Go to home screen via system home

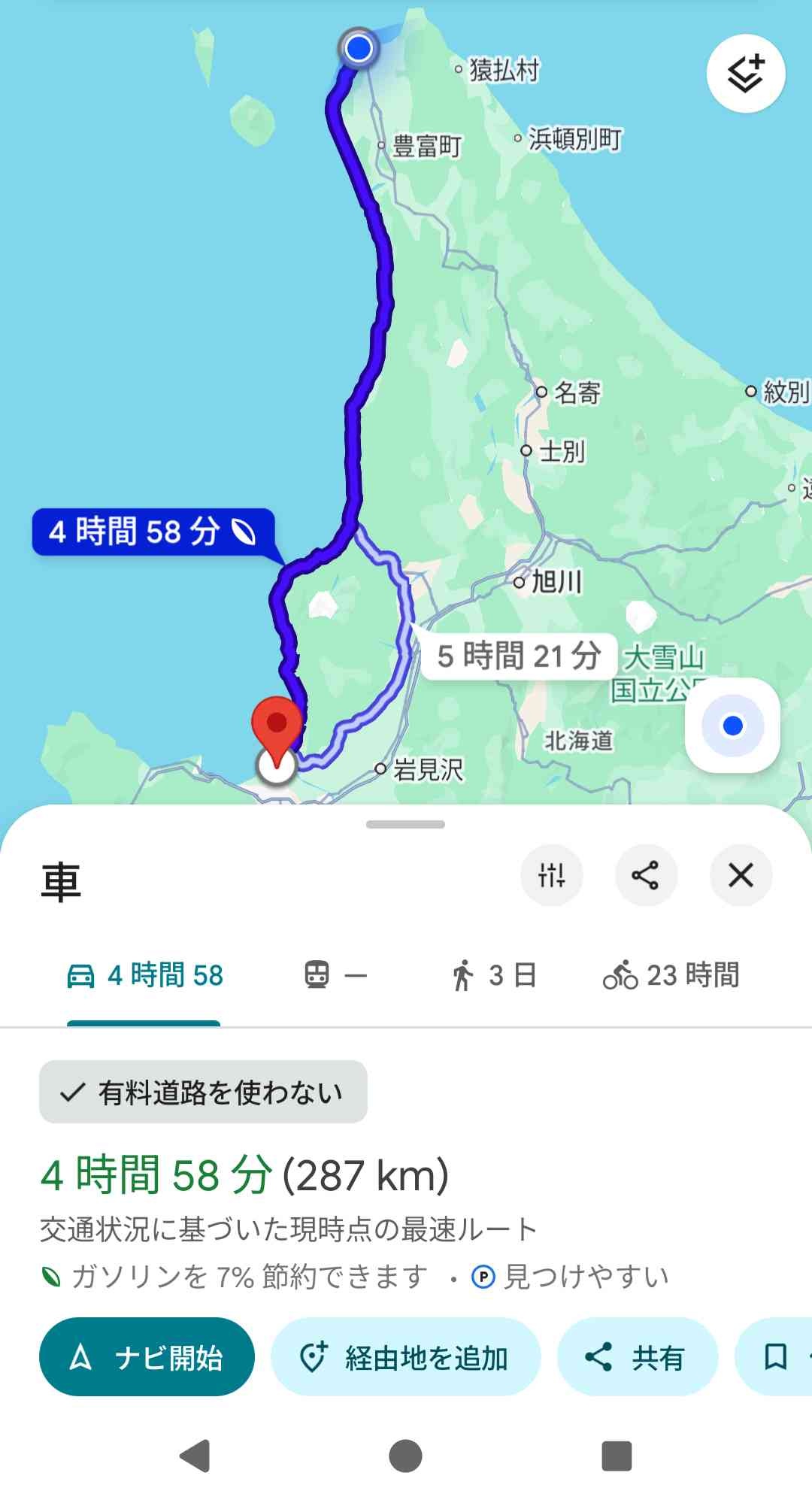[405, 1456]
